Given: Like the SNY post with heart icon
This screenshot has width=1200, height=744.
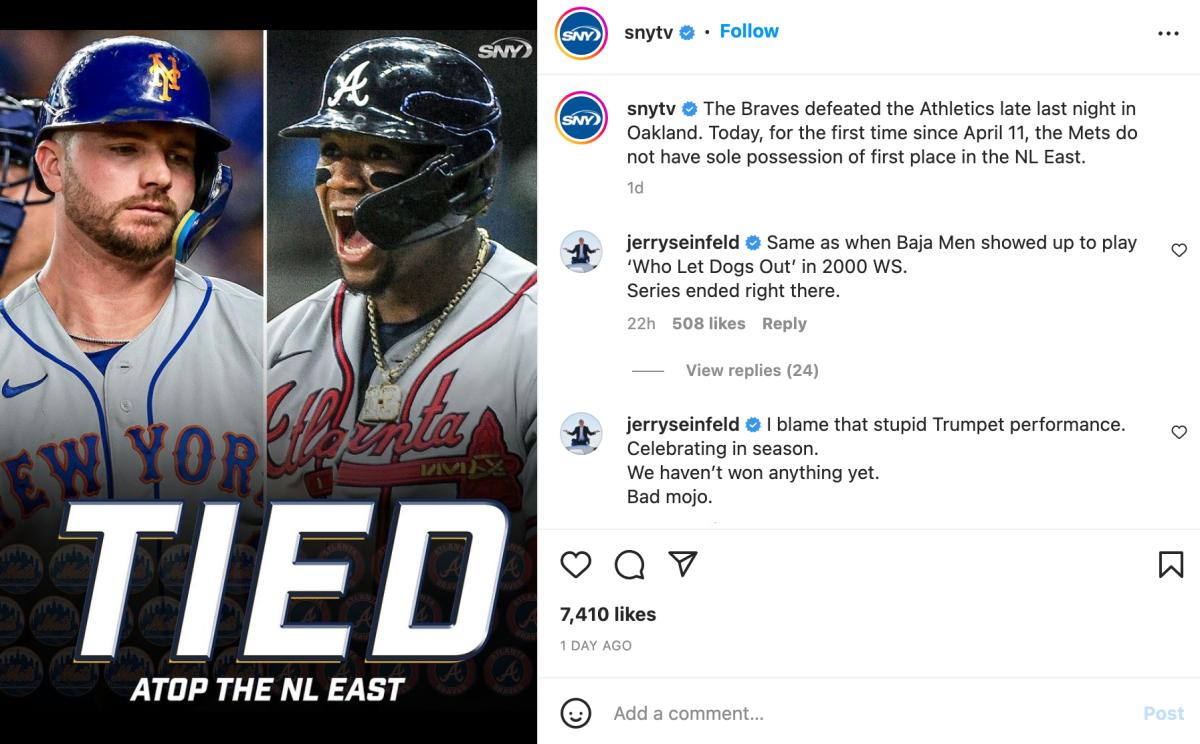Looking at the screenshot, I should pos(576,565).
